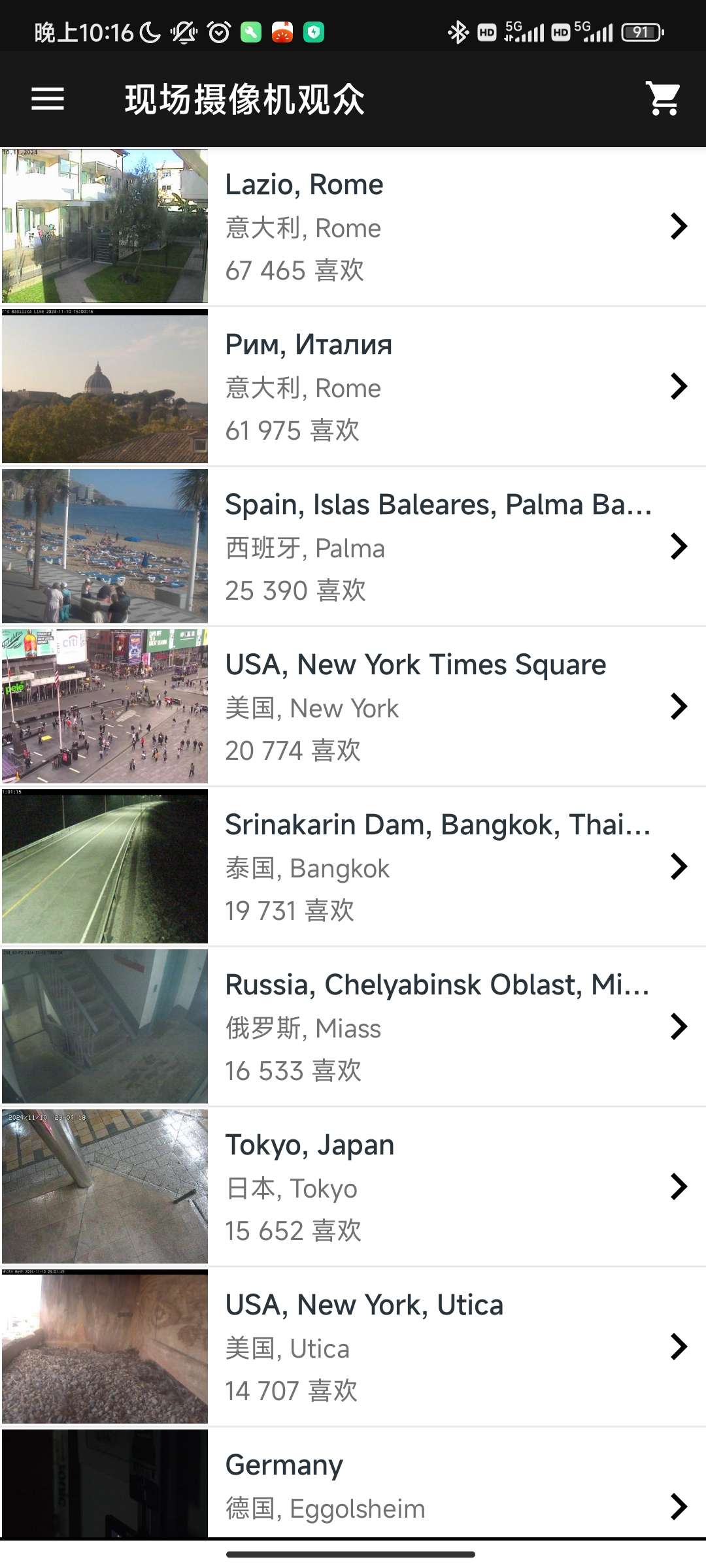View the Spain, Islas Baleares Palma camera
Viewport: 706px width, 1568px height.
[353, 546]
